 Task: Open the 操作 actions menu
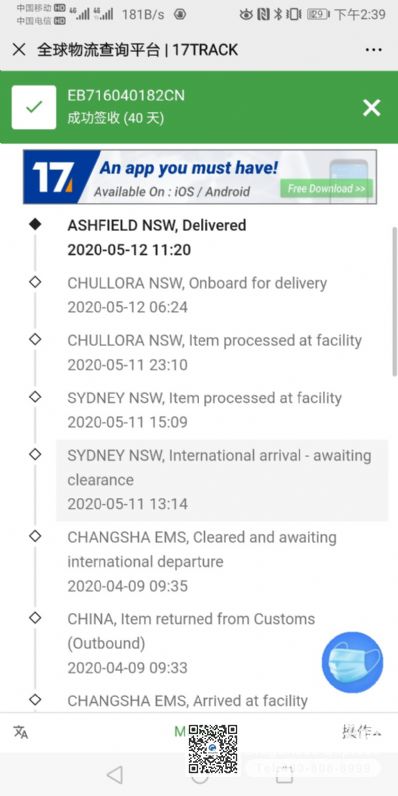tap(360, 732)
